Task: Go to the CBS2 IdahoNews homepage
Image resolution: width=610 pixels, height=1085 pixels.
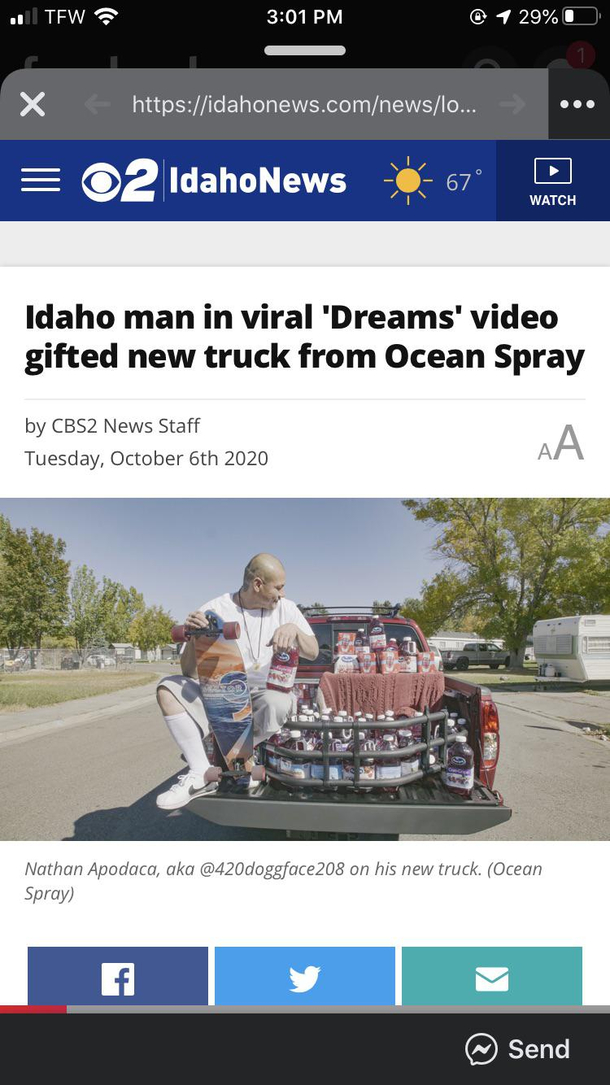Action: [214, 181]
